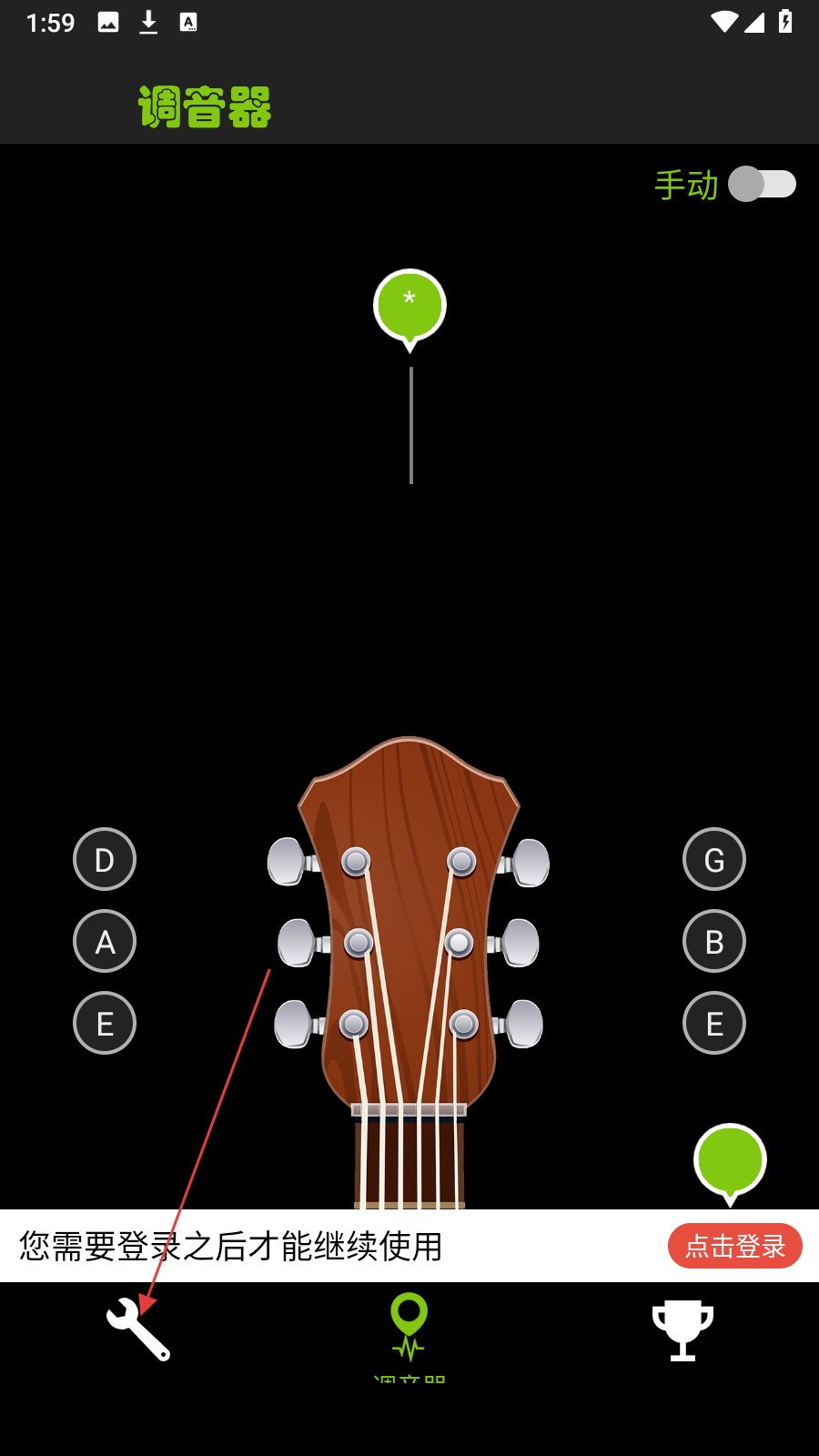Toggle the 手动 manual mode switch
819x1456 pixels.
762,185
